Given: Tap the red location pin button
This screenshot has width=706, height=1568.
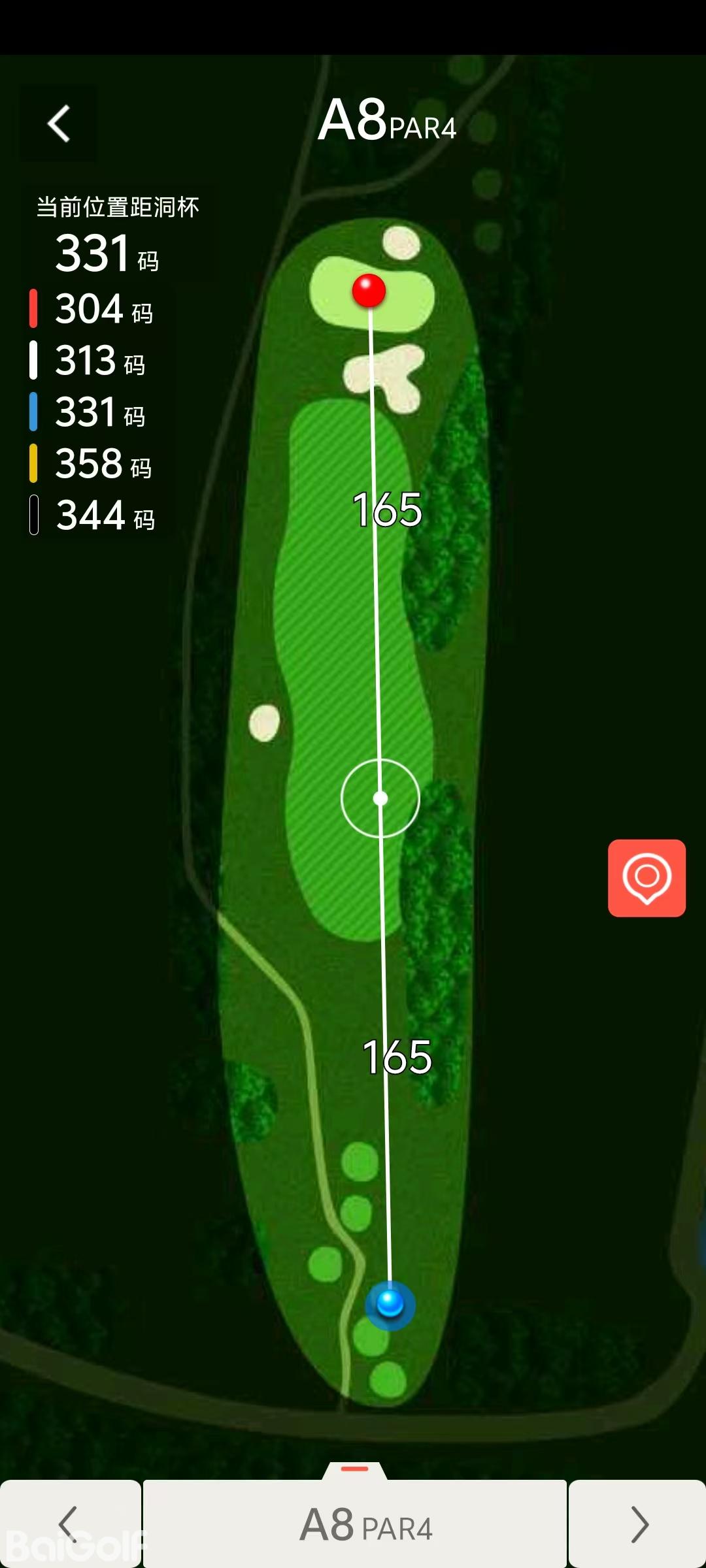Looking at the screenshot, I should [x=647, y=877].
